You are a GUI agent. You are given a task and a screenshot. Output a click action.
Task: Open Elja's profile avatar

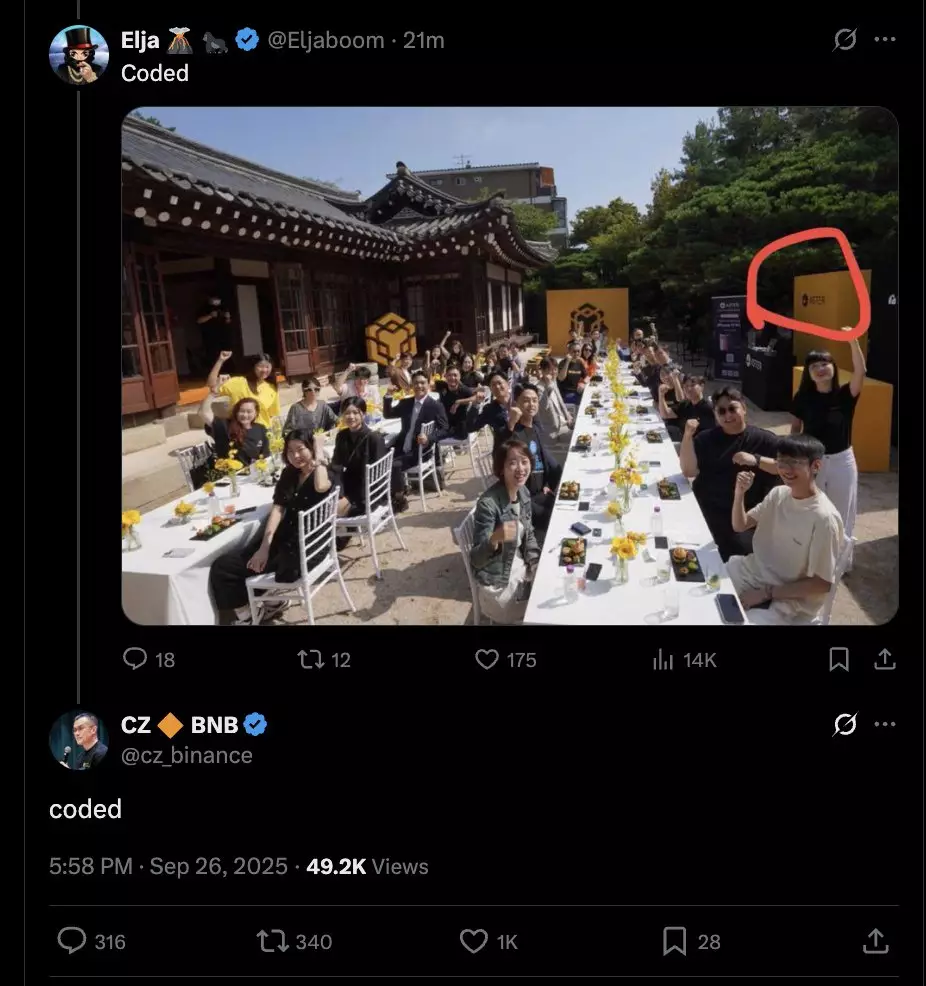[78, 54]
